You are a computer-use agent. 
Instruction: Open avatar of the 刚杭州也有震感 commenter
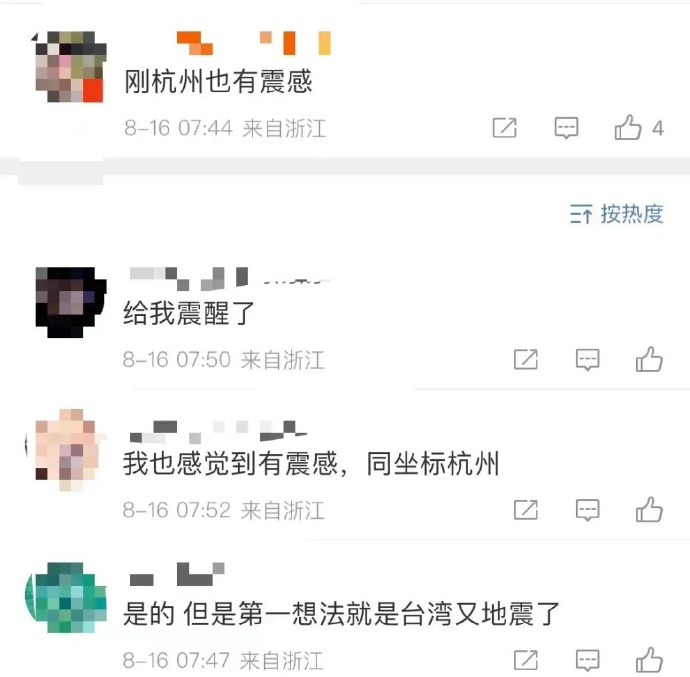70,67
